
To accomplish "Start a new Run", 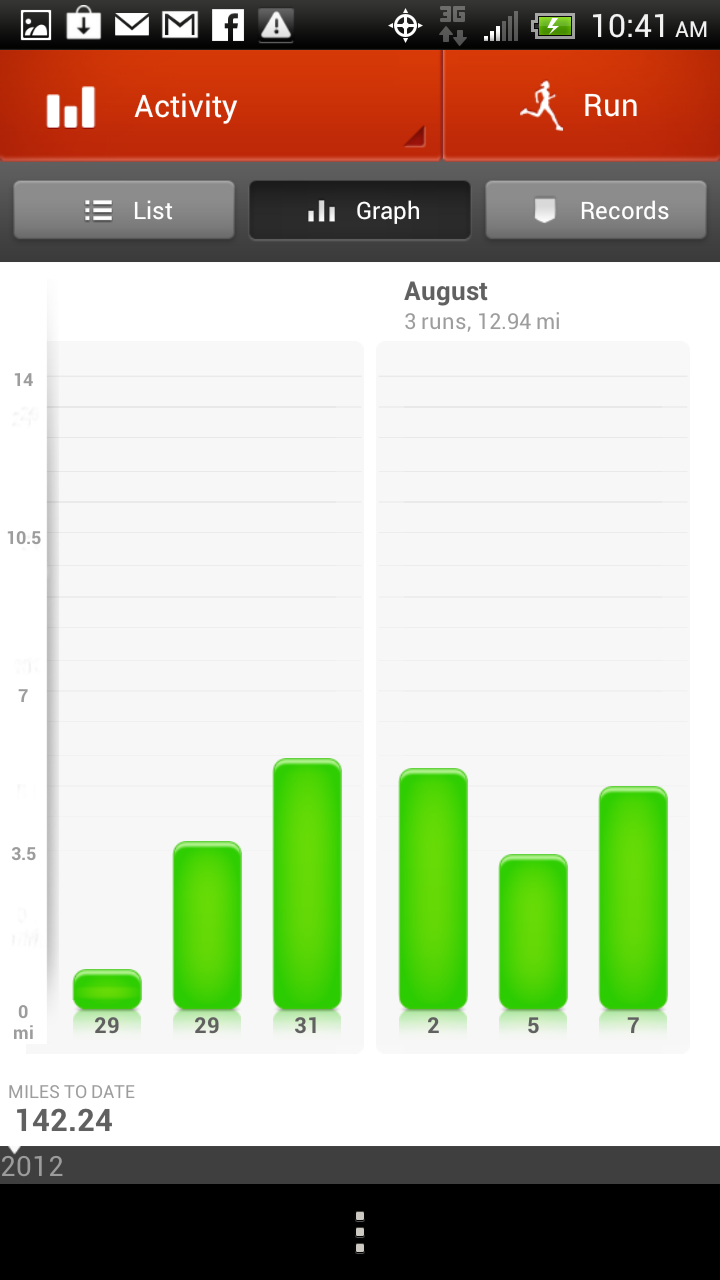I will click(x=582, y=105).
